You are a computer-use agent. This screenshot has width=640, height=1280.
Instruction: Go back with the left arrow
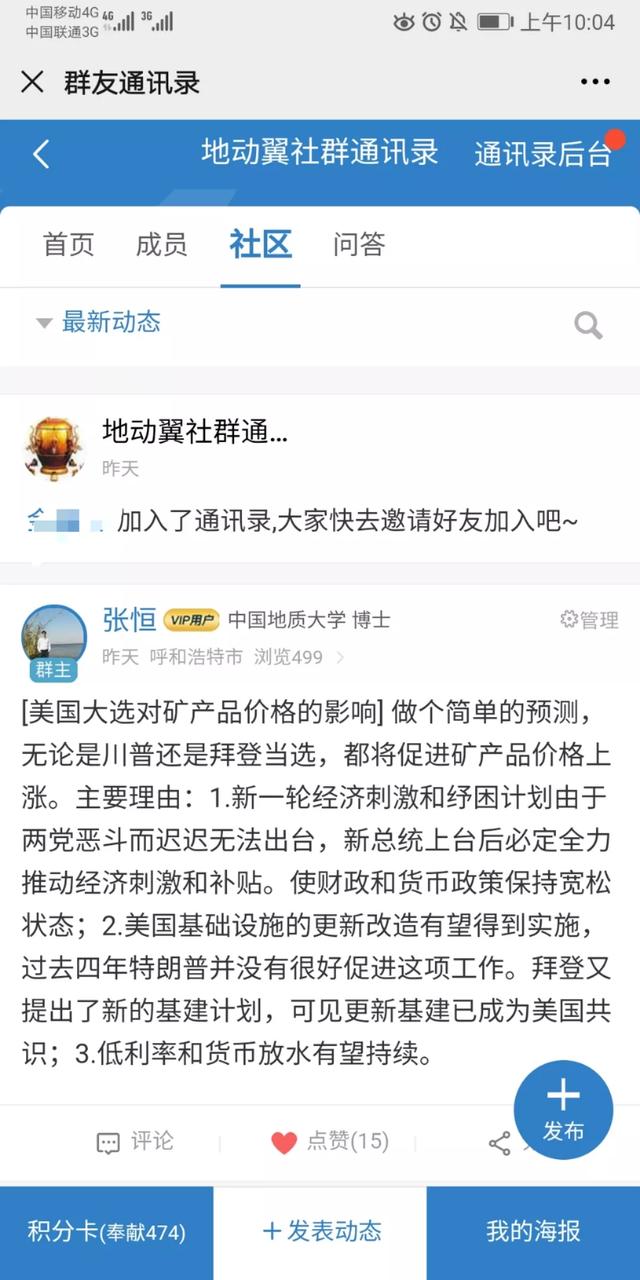(41, 154)
